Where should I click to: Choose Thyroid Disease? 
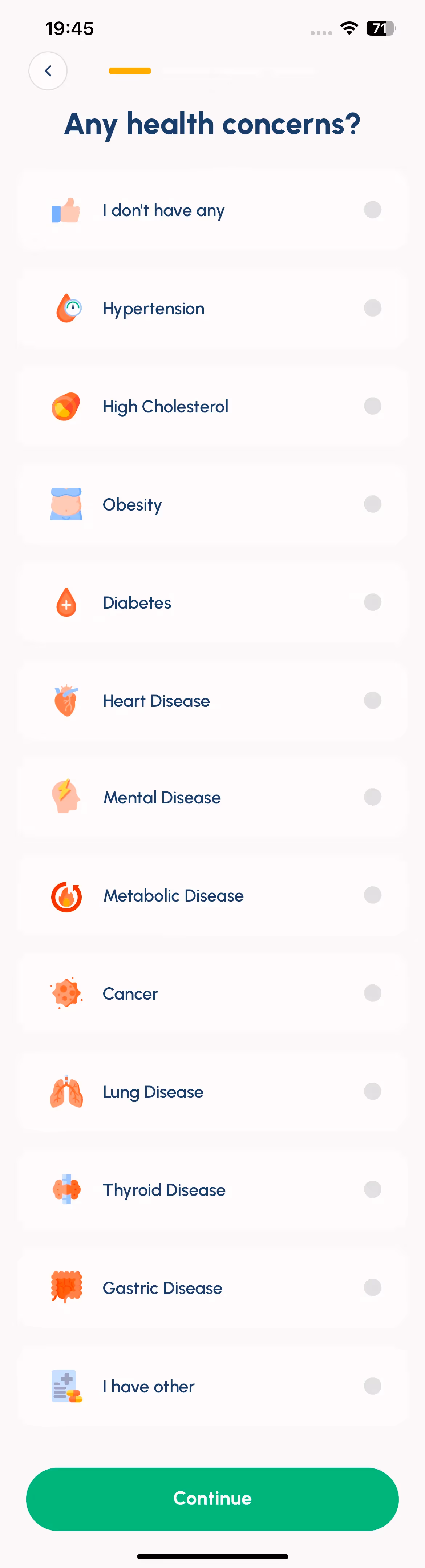click(212, 1189)
